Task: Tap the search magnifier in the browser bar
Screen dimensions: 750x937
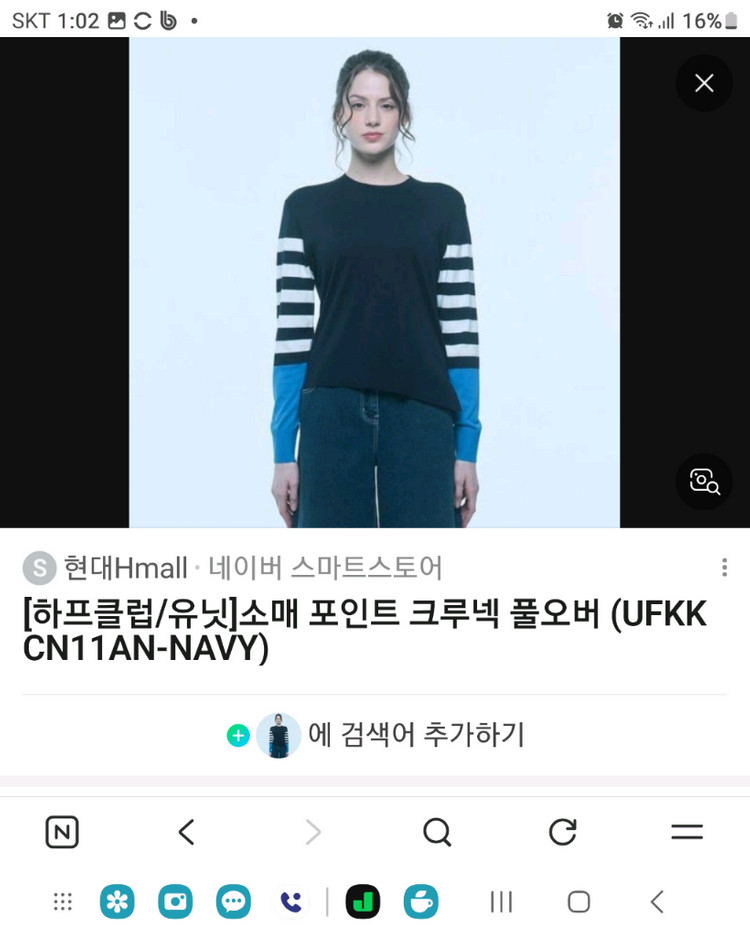Action: coord(437,831)
